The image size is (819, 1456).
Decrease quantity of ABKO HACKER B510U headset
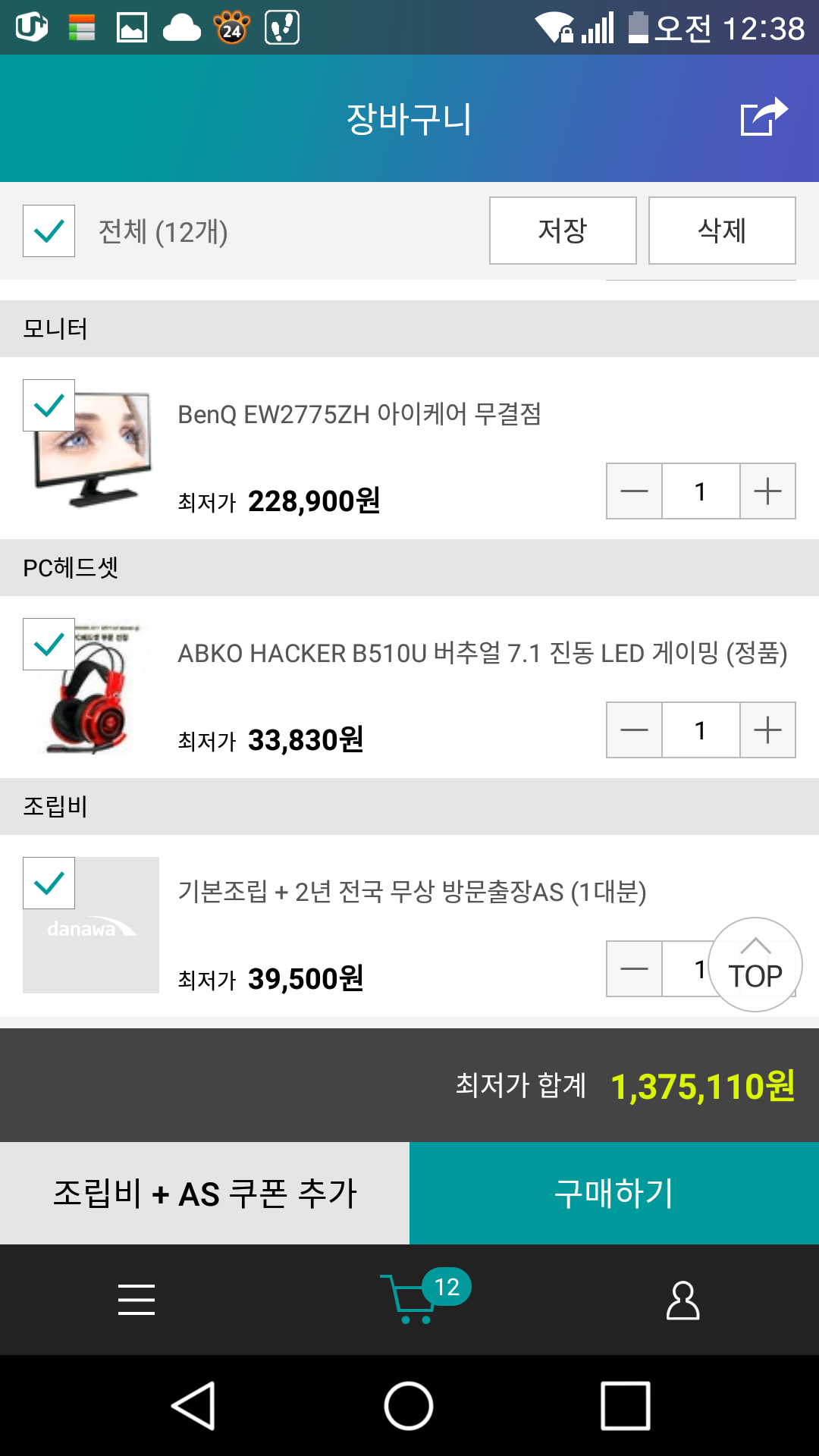click(x=635, y=730)
